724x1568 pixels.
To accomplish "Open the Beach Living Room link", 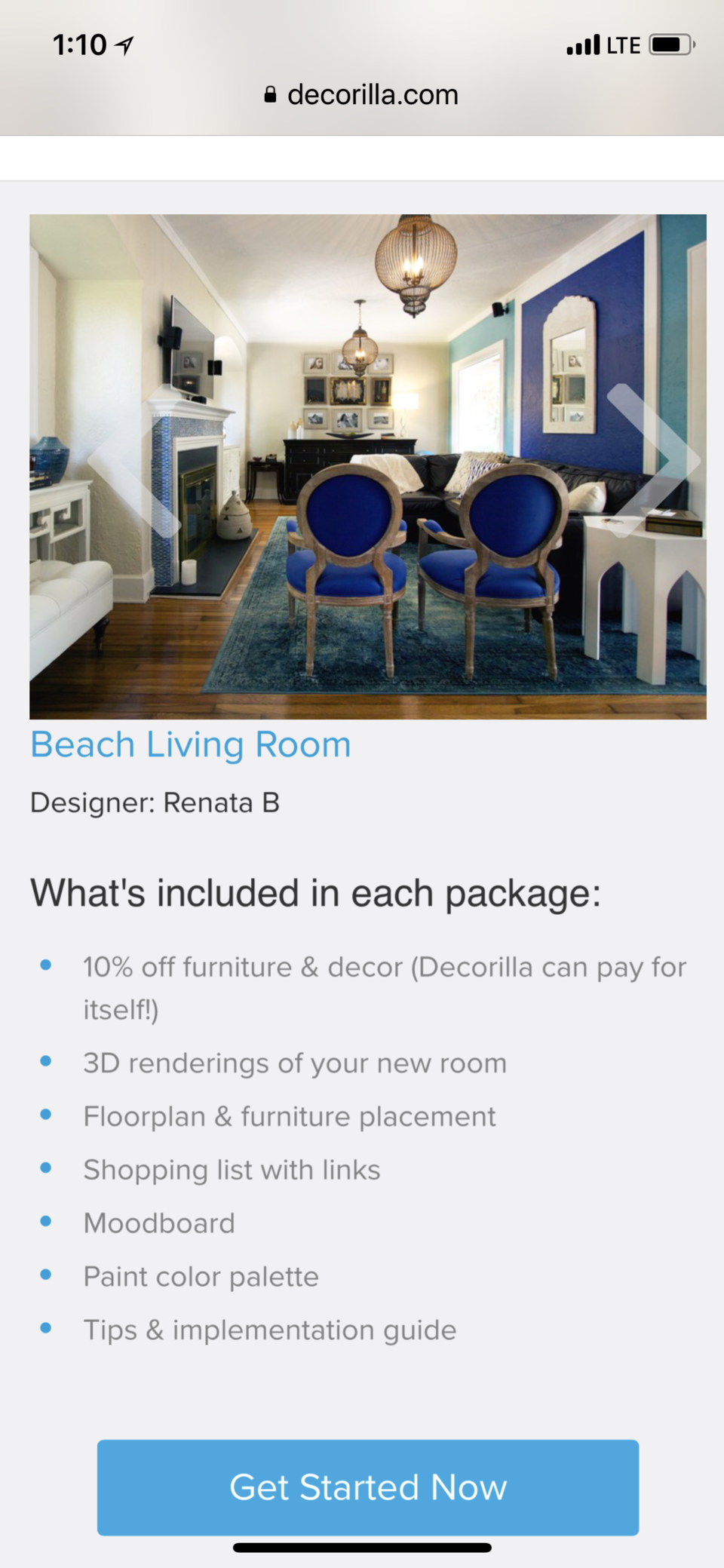I will coord(191,745).
